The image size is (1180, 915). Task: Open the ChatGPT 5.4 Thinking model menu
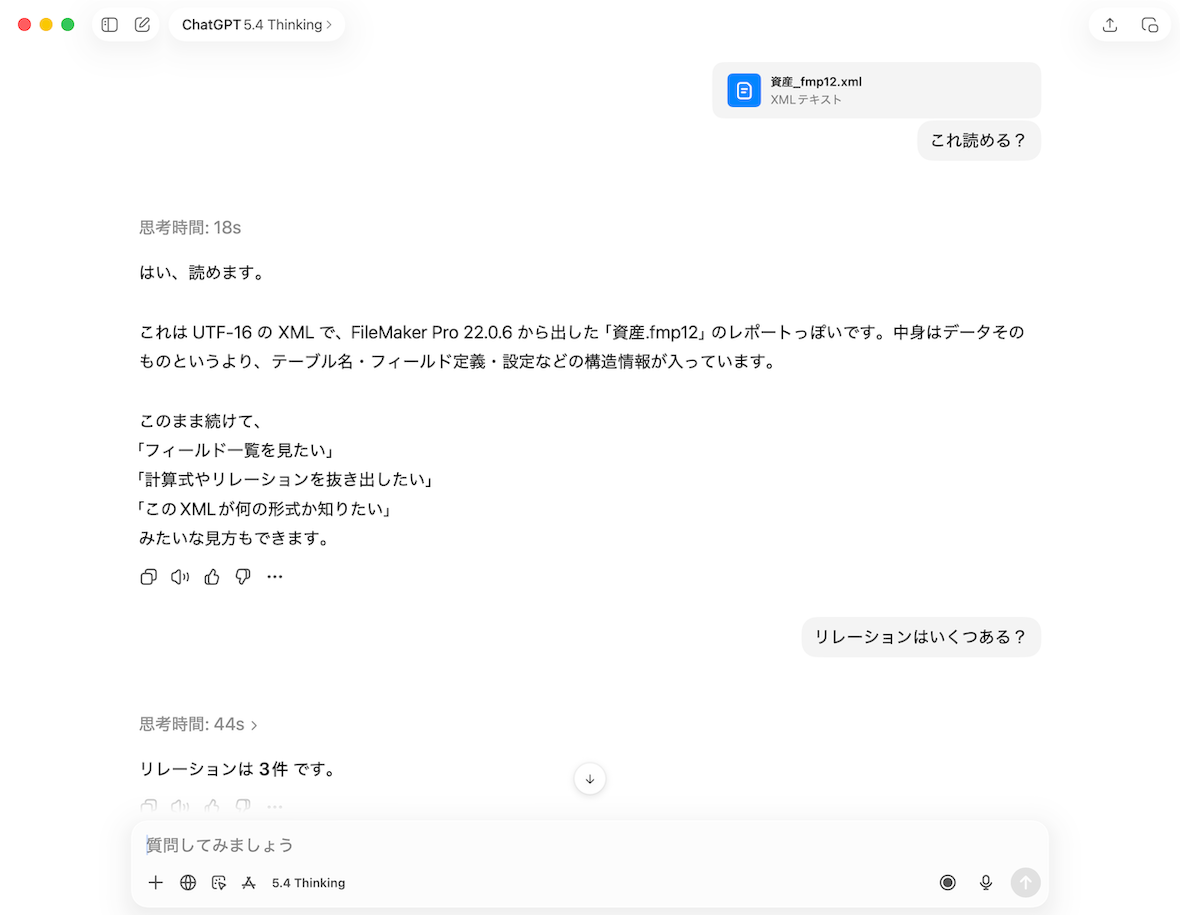[257, 25]
